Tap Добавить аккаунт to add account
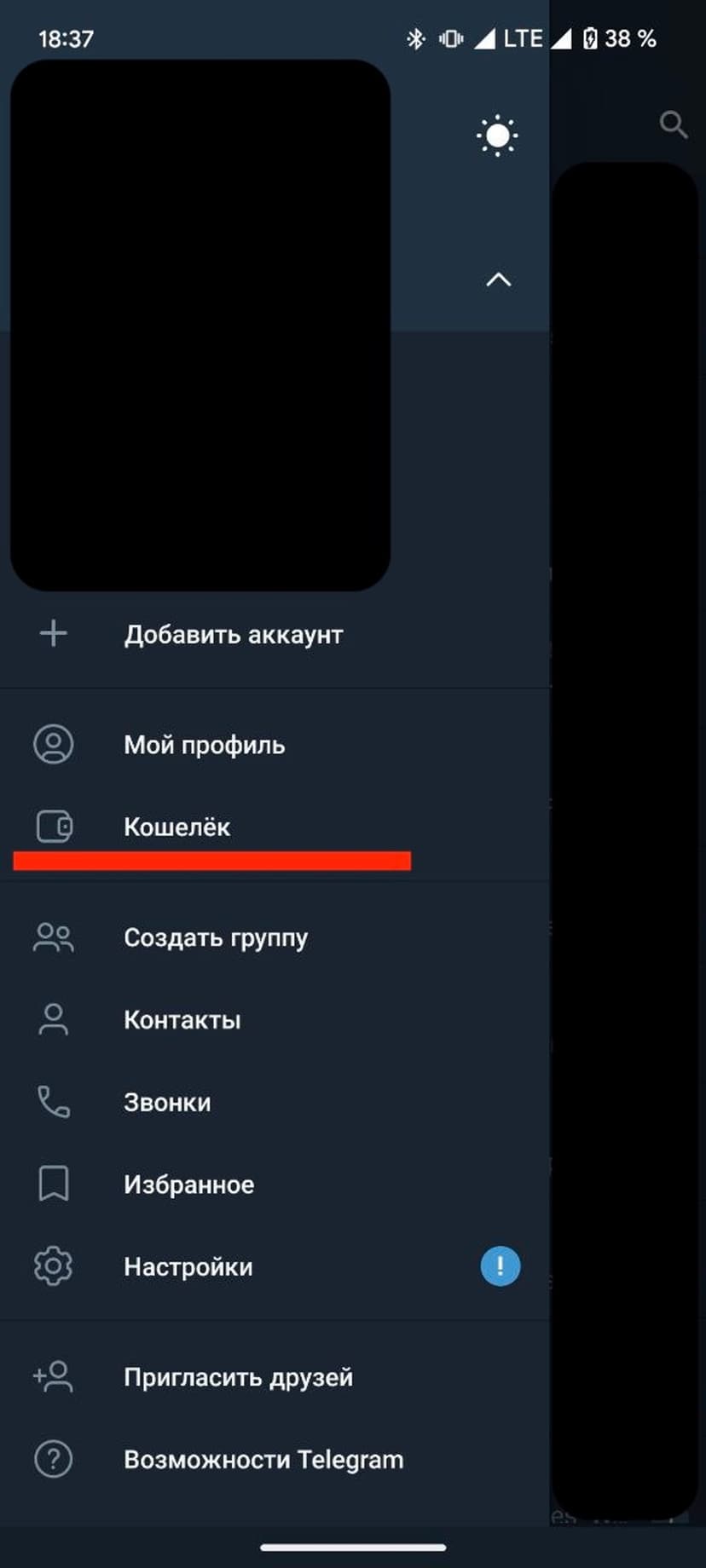 click(x=233, y=635)
